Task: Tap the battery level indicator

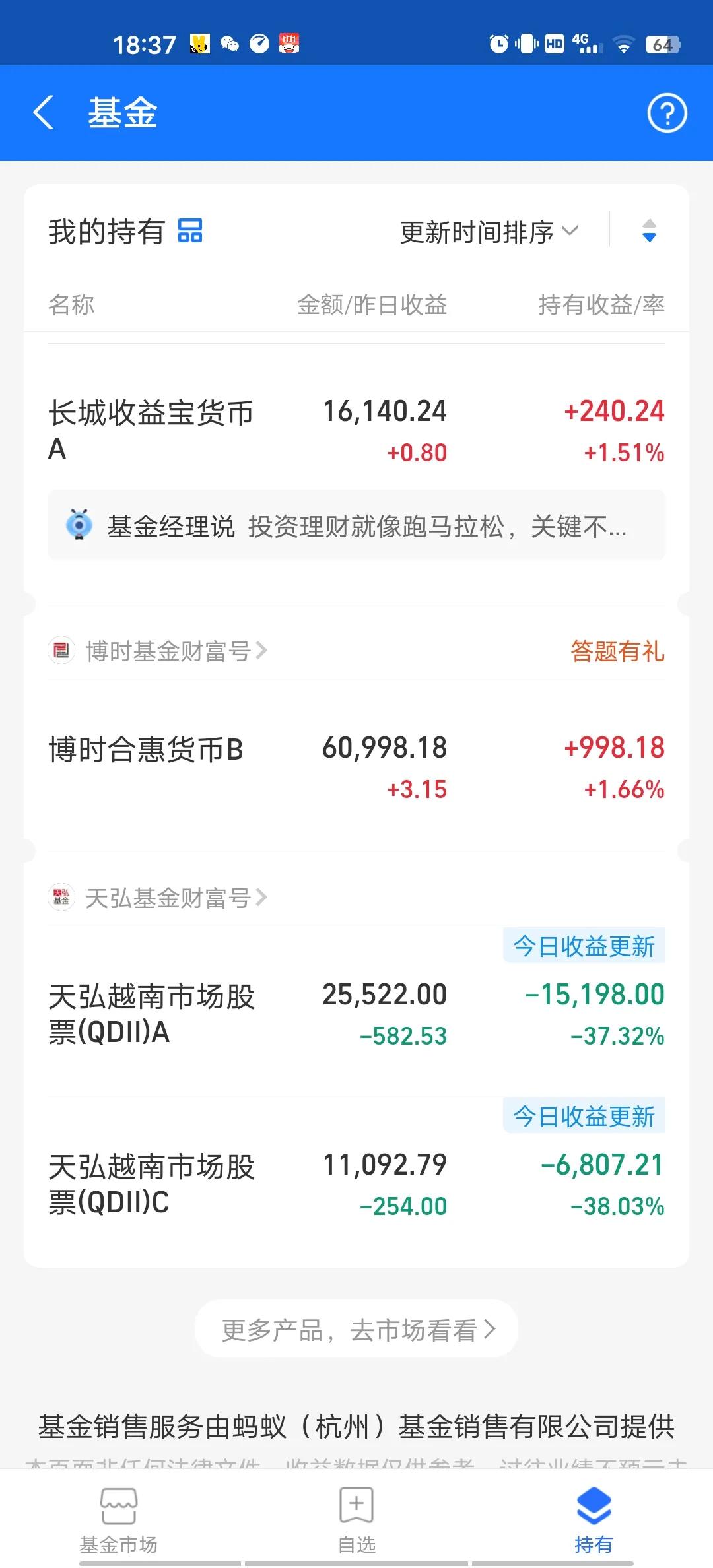Action: point(662,44)
